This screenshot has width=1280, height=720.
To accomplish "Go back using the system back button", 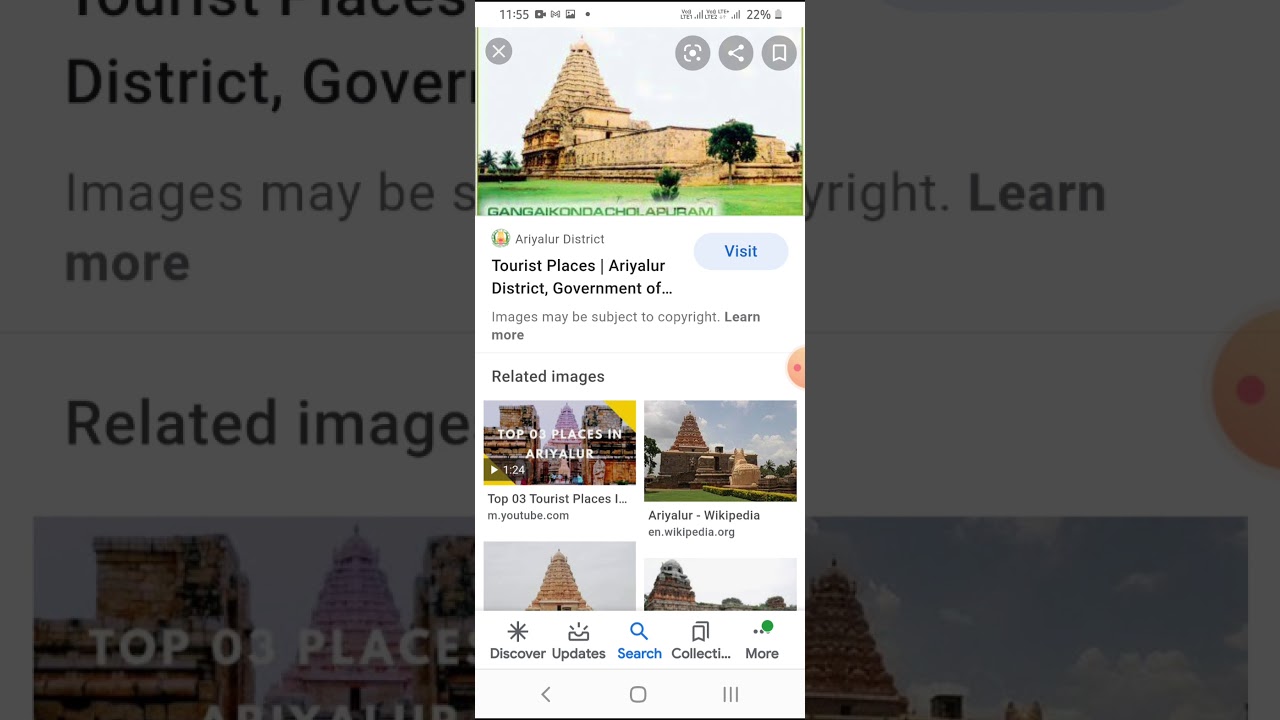I will pyautogui.click(x=546, y=694).
